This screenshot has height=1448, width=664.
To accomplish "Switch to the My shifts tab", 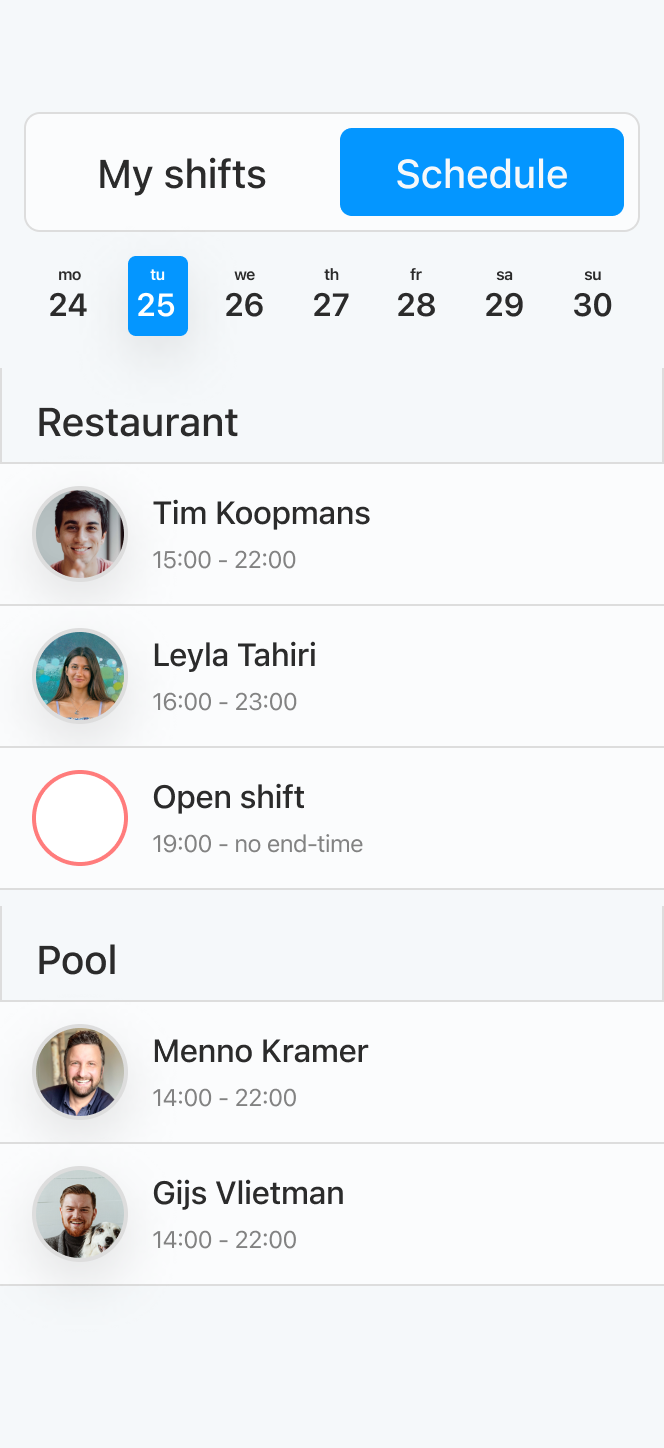I will (x=182, y=174).
